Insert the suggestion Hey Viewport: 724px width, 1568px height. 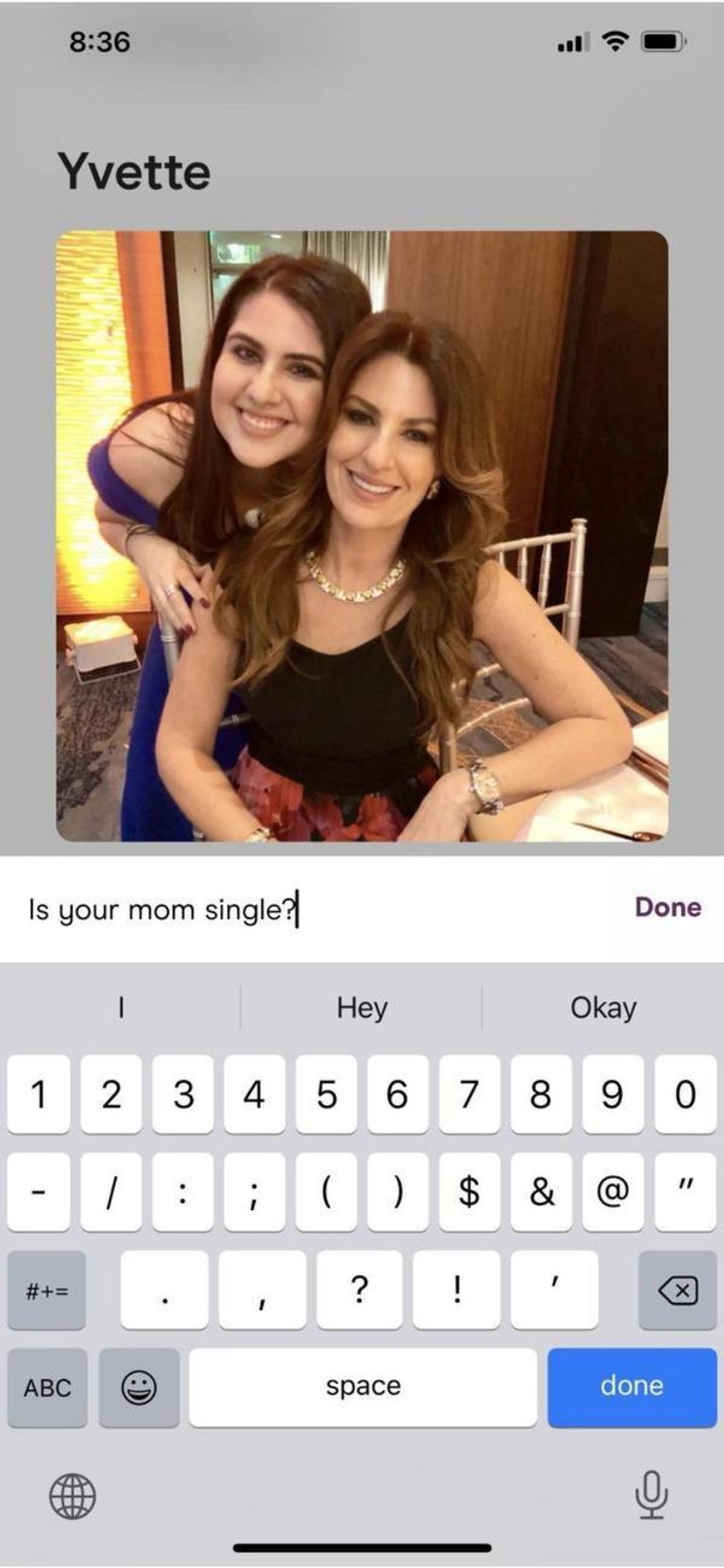click(x=361, y=1008)
